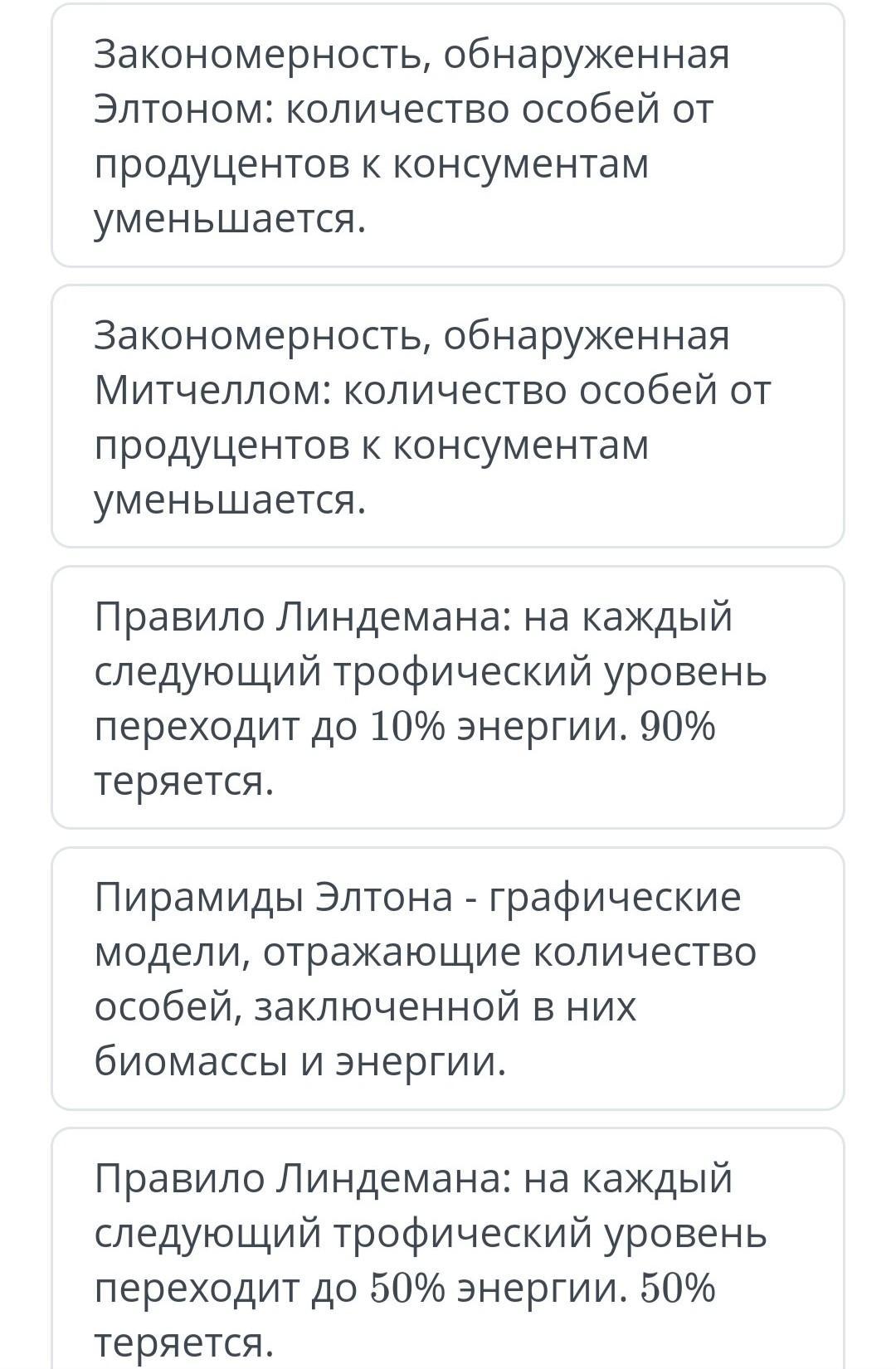The image size is (896, 1369).
Task: Pick the Lindeman rule option with 10% energy
Action: click(448, 698)
